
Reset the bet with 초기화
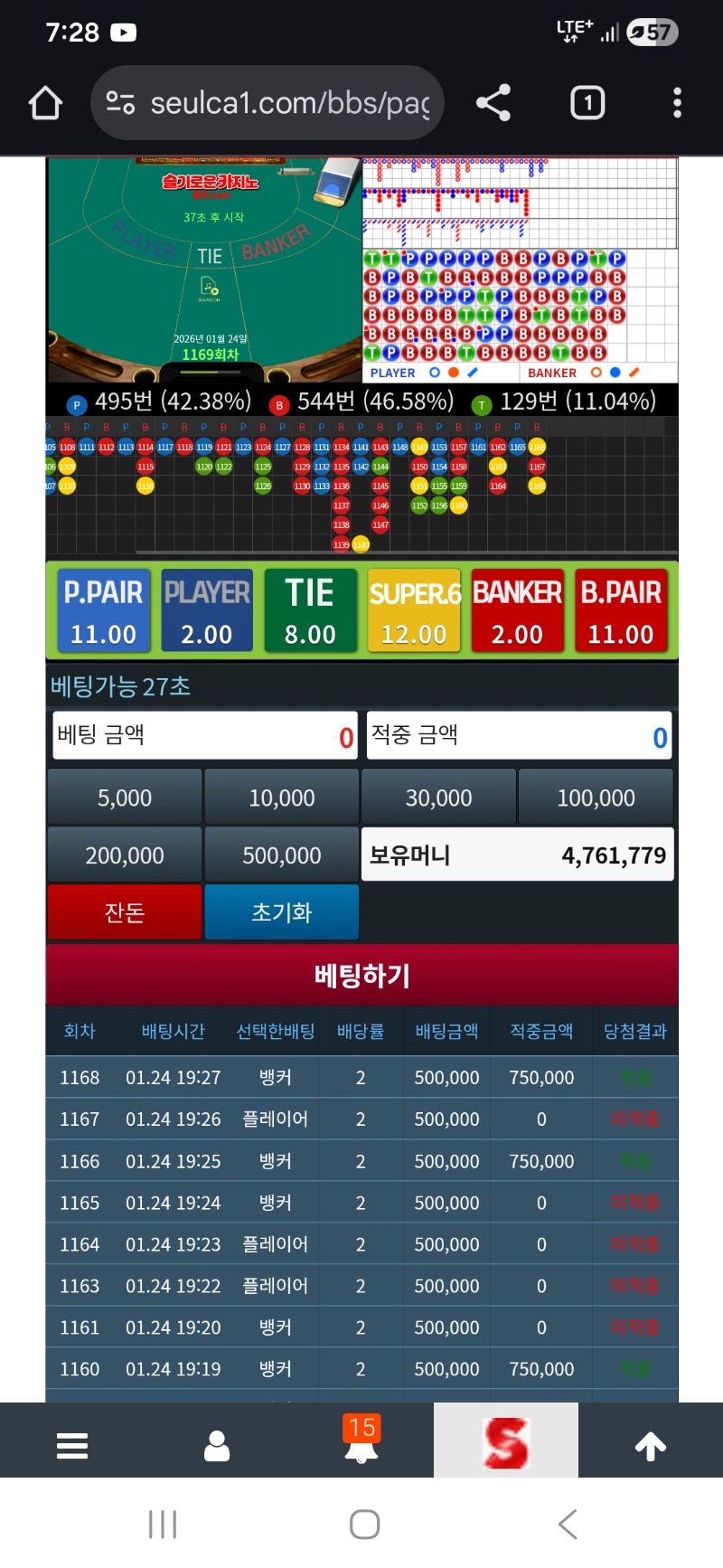click(282, 912)
